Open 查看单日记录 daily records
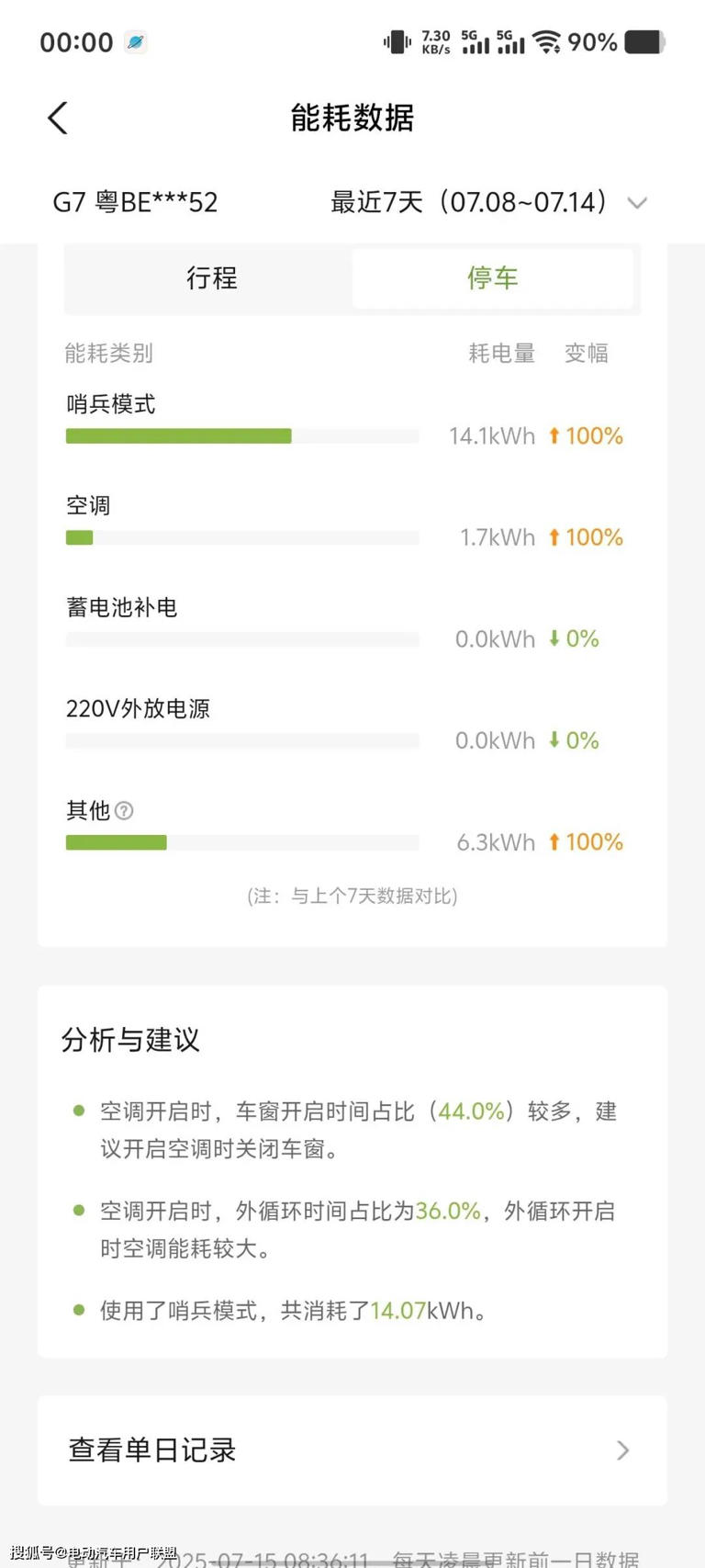Viewport: 705px width, 1568px height. click(x=151, y=1450)
